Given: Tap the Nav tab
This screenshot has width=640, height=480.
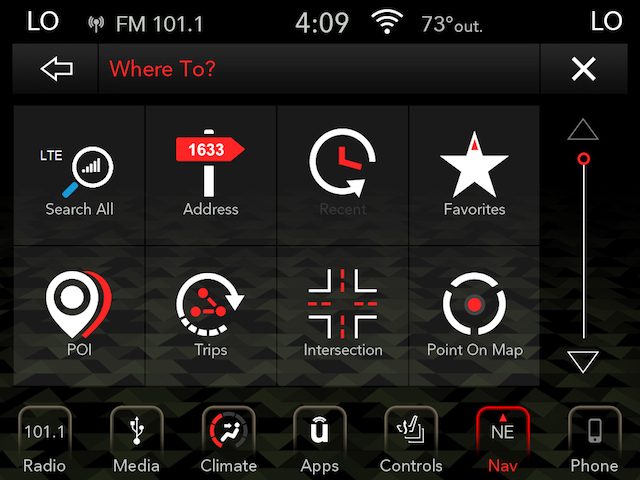Looking at the screenshot, I should pos(502,441).
